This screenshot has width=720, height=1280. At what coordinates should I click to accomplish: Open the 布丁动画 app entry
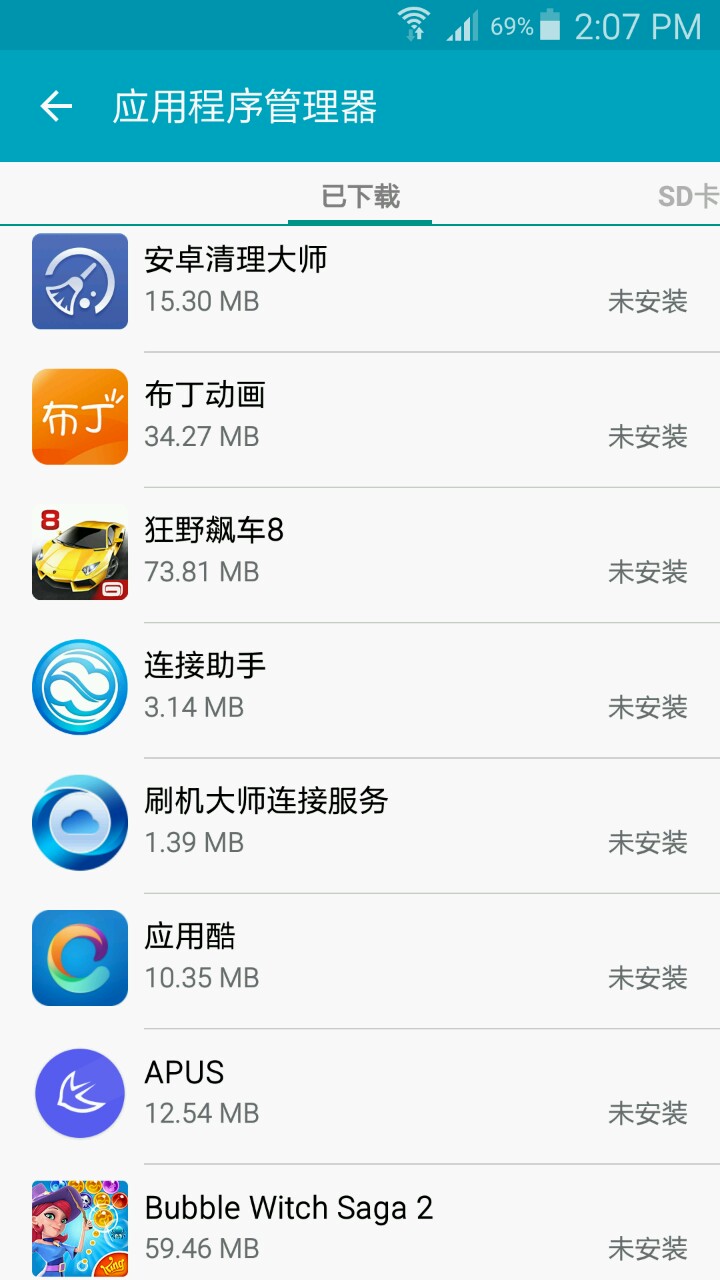(360, 416)
